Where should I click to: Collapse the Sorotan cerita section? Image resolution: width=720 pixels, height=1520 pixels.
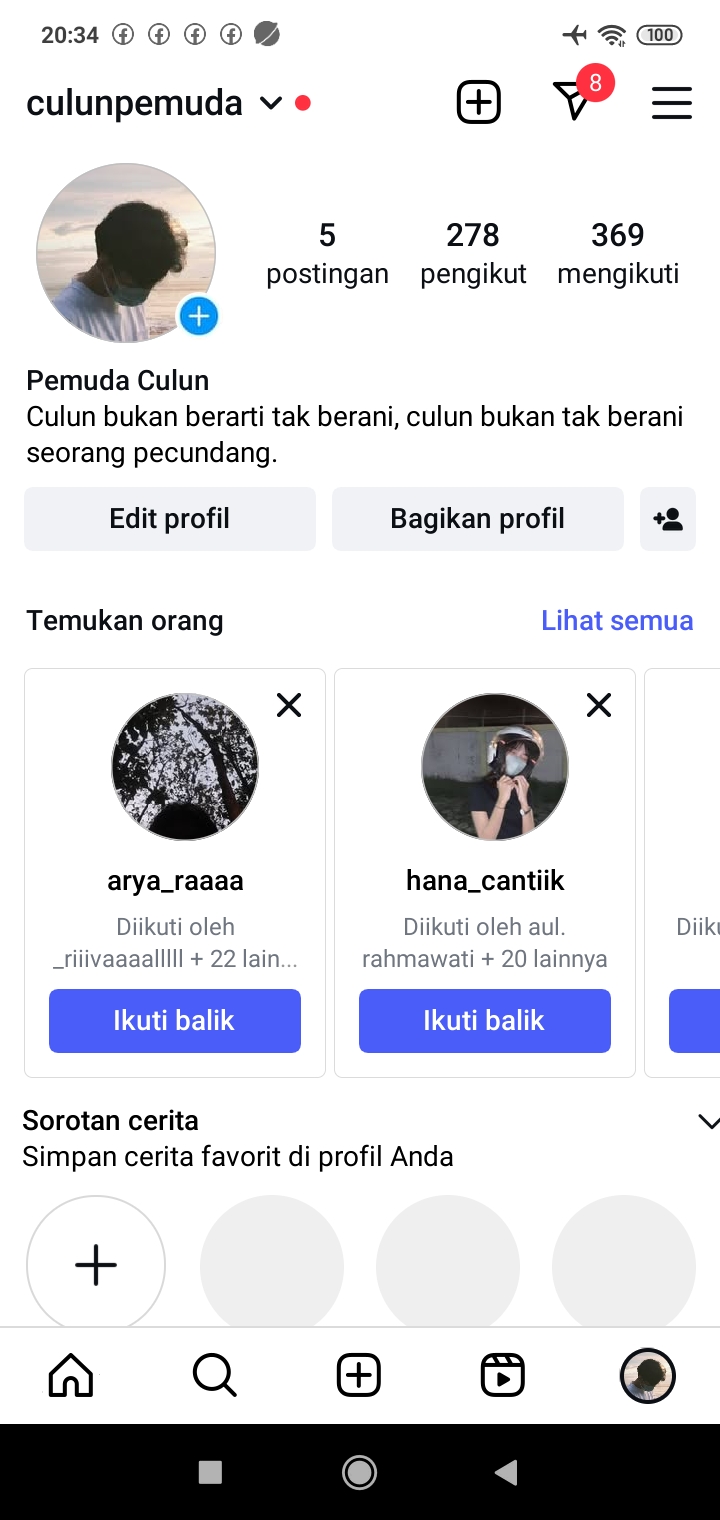[x=708, y=1122]
